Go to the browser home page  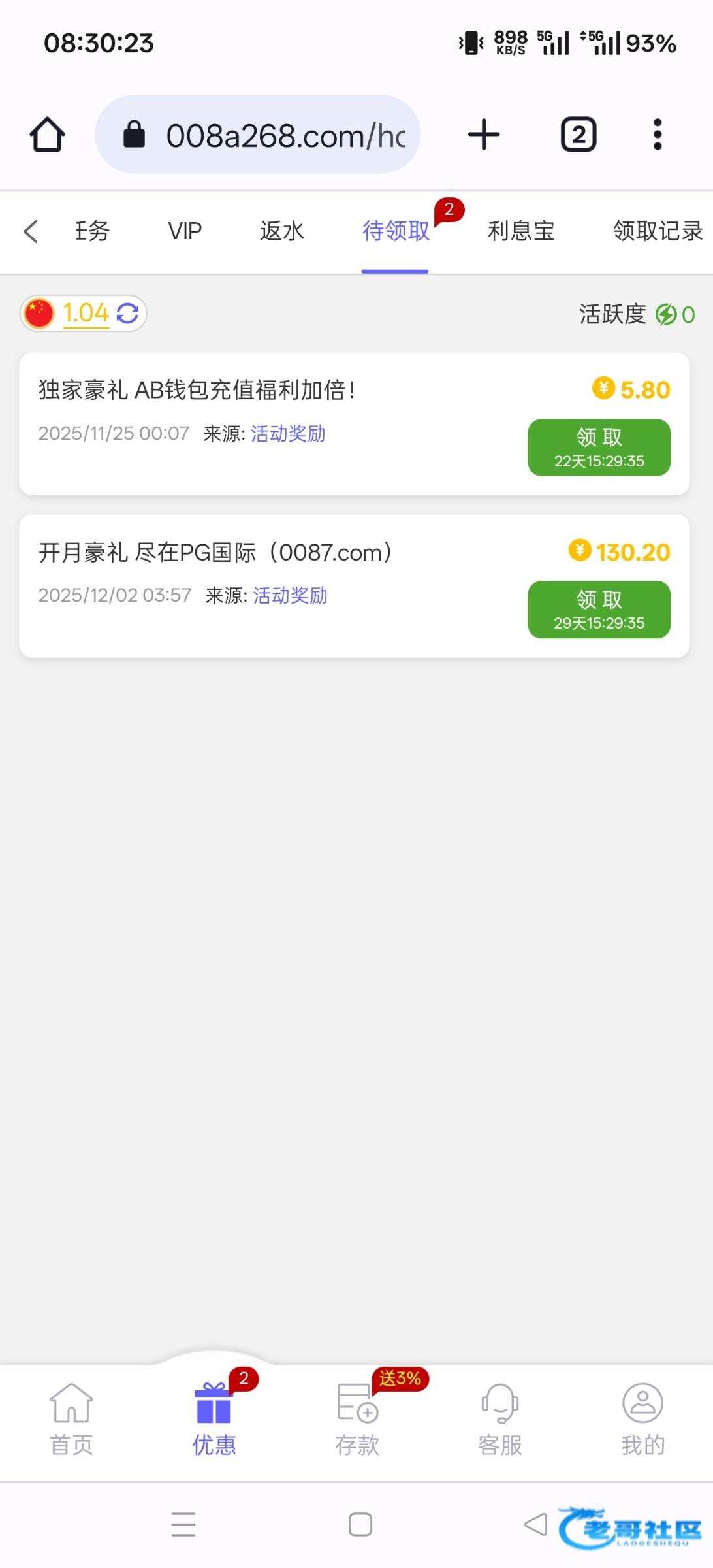click(x=47, y=135)
